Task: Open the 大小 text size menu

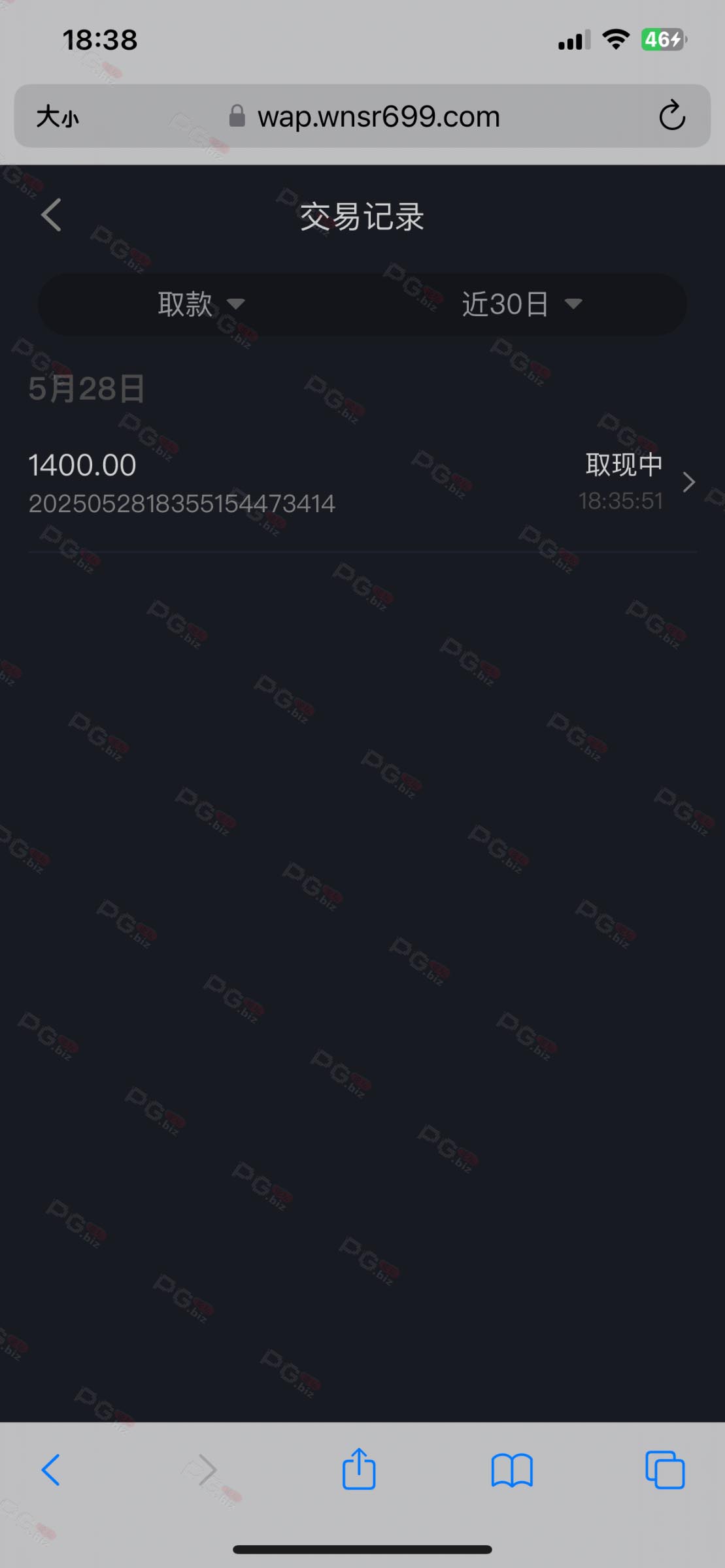Action: (58, 117)
